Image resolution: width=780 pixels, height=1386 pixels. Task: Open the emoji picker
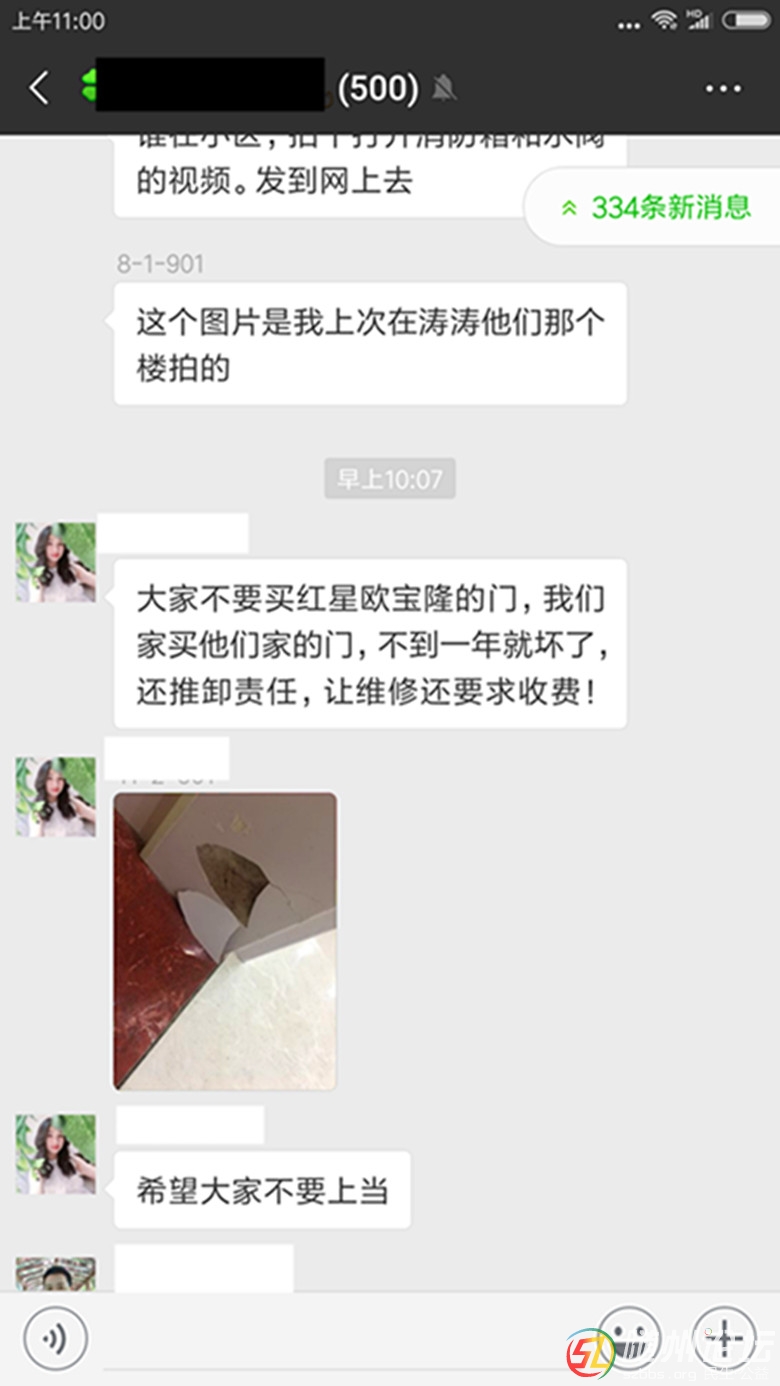[x=630, y=1338]
